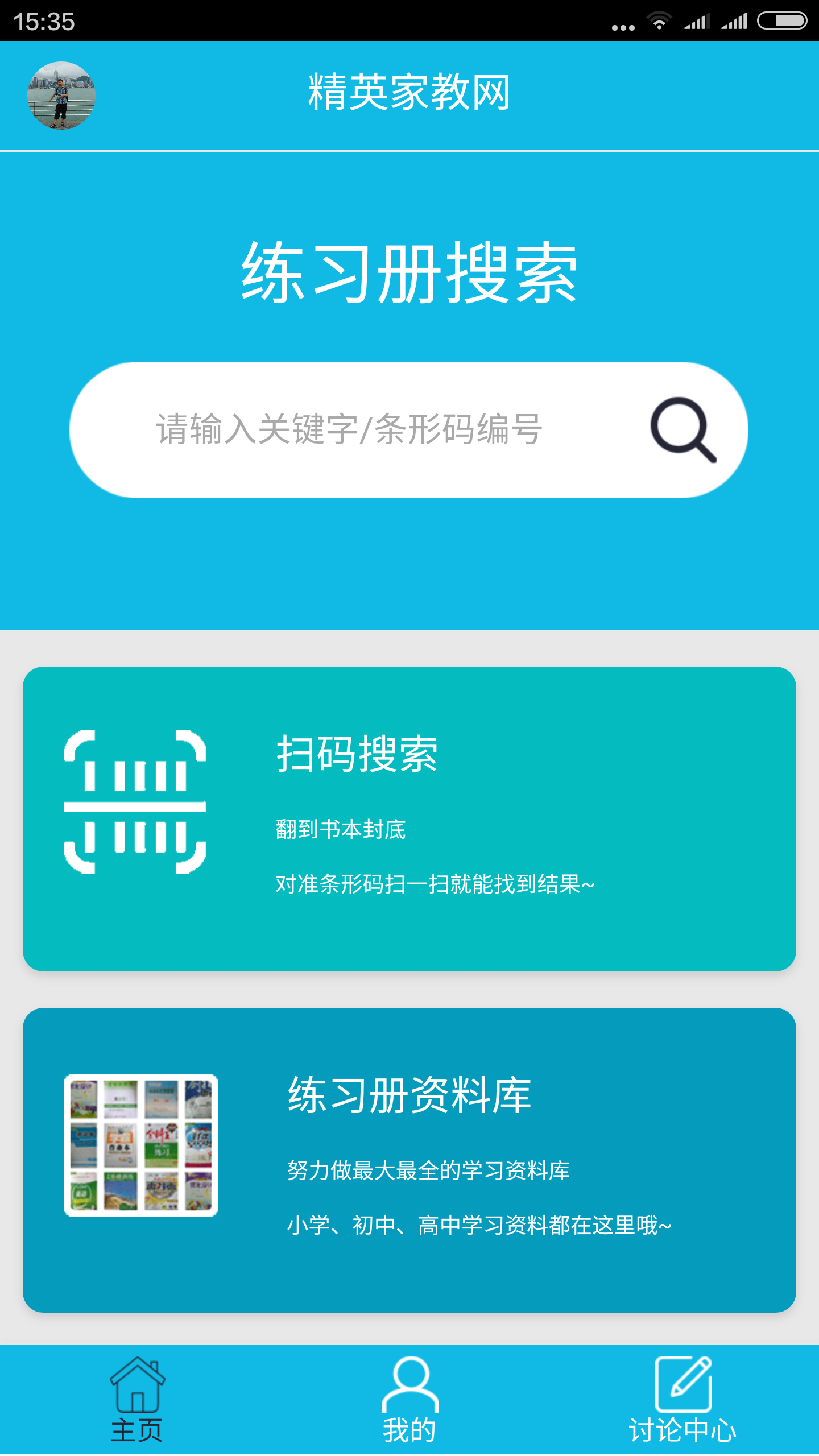Open the 讨论中心 discussion tab
The width and height of the screenshot is (819, 1456).
tap(682, 1400)
